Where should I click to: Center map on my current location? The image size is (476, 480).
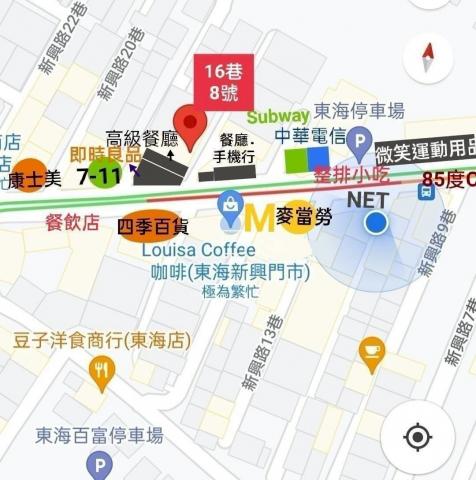point(418,437)
